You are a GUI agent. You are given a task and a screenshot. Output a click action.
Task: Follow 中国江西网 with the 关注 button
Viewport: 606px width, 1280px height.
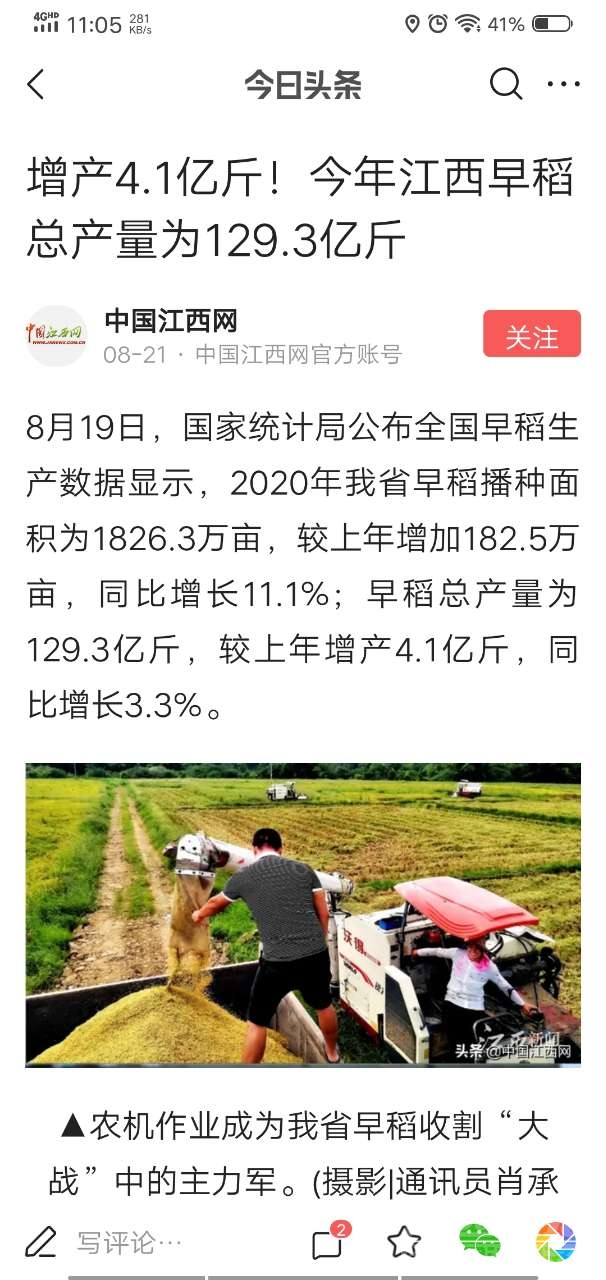tap(531, 336)
